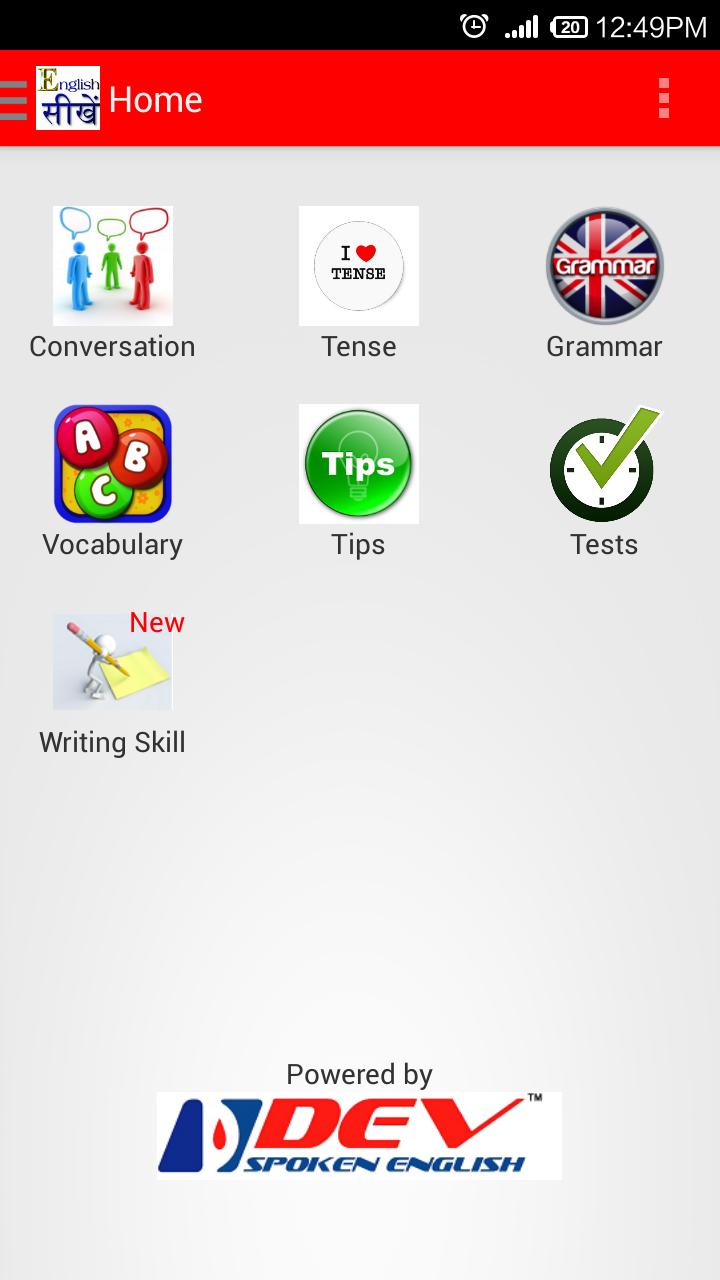The width and height of the screenshot is (720, 1280).
Task: Tap the Tests label text
Action: [x=604, y=544]
